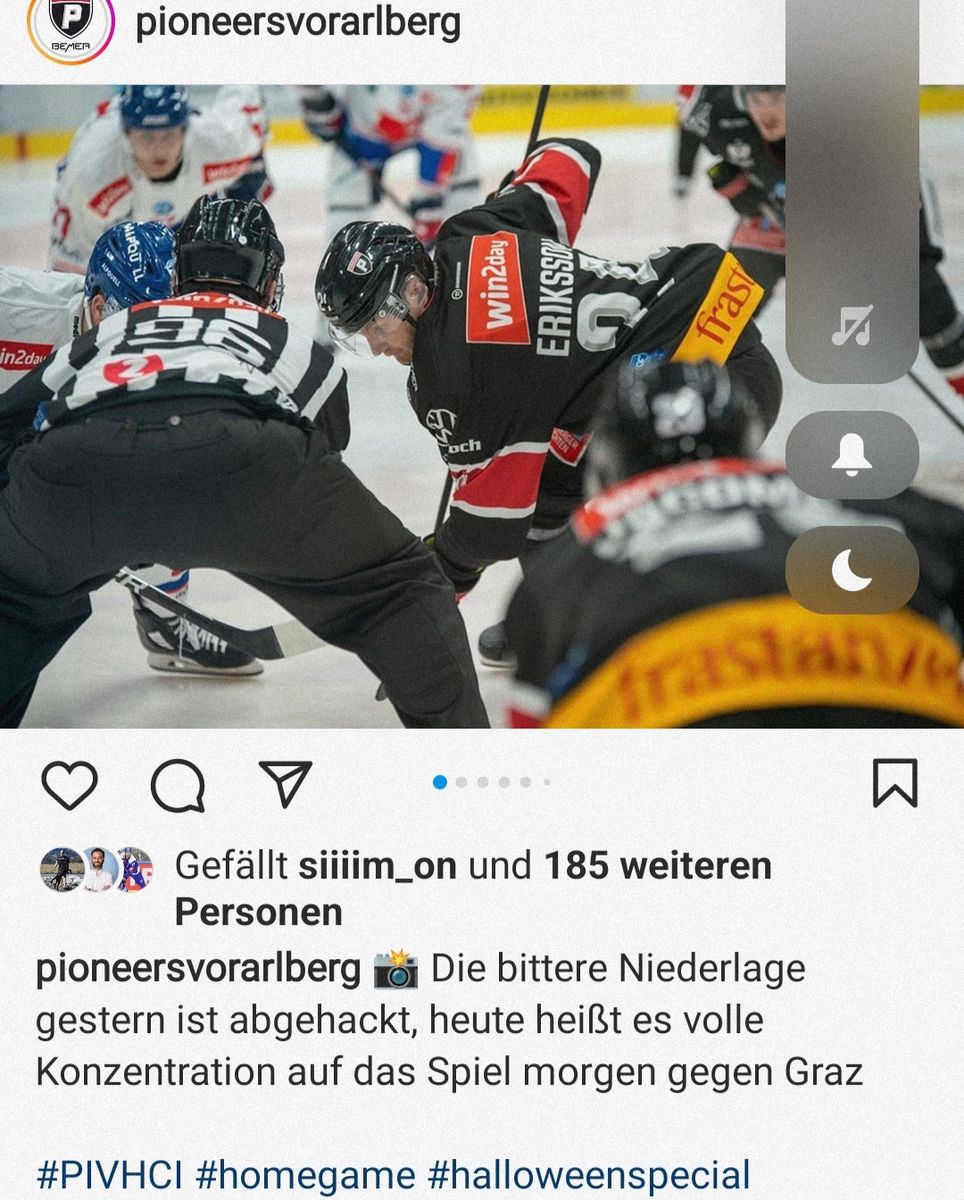This screenshot has height=1200, width=964.
Task: Share post via paper plane icon
Action: (x=286, y=783)
